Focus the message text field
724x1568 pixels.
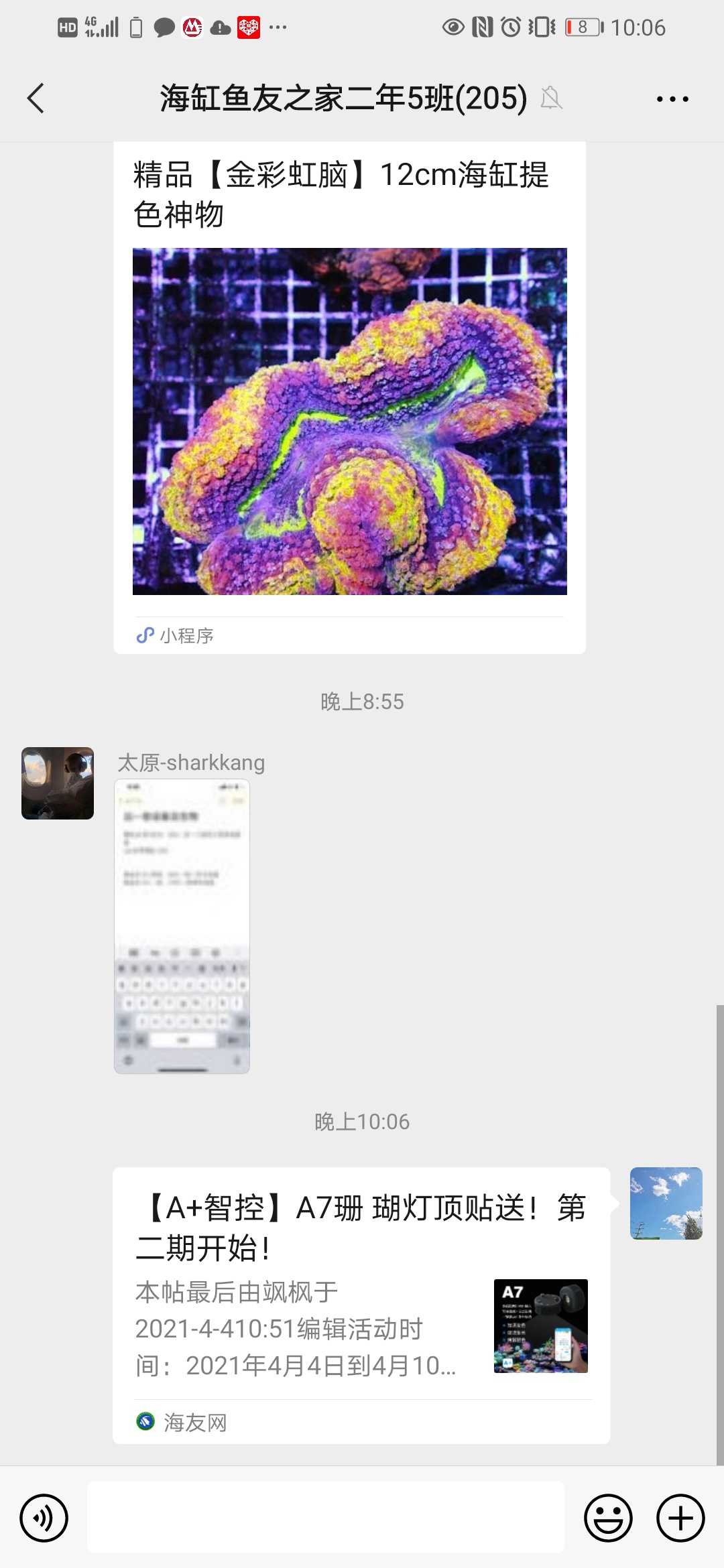[x=326, y=1518]
